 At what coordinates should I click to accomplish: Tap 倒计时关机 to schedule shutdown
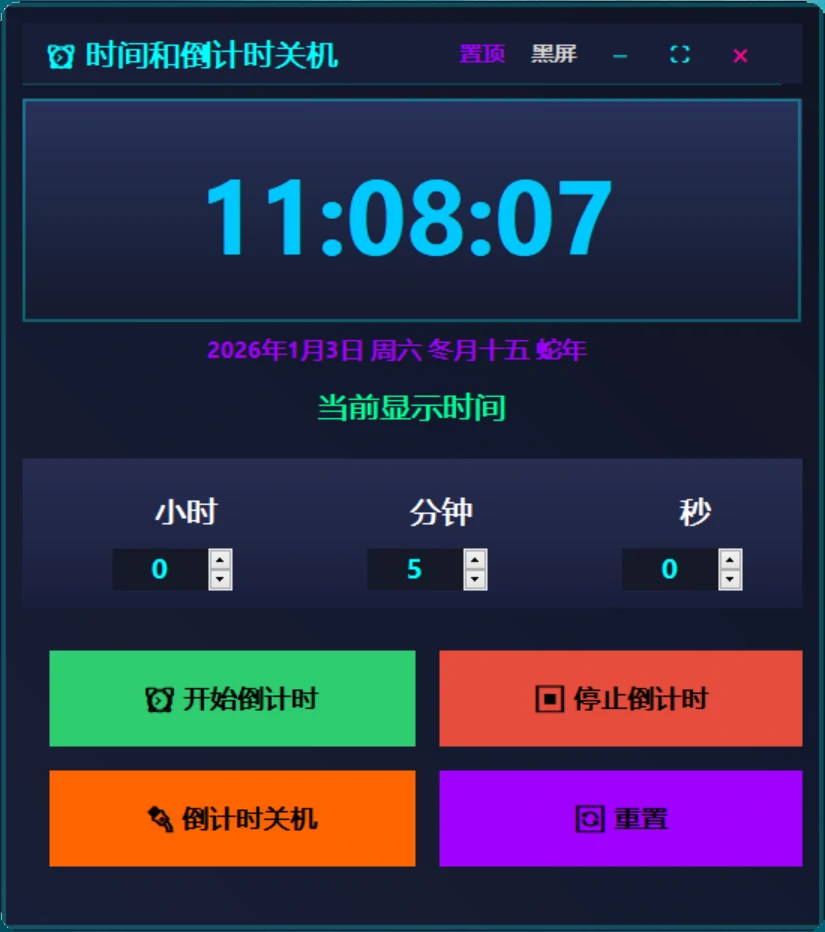coord(232,818)
